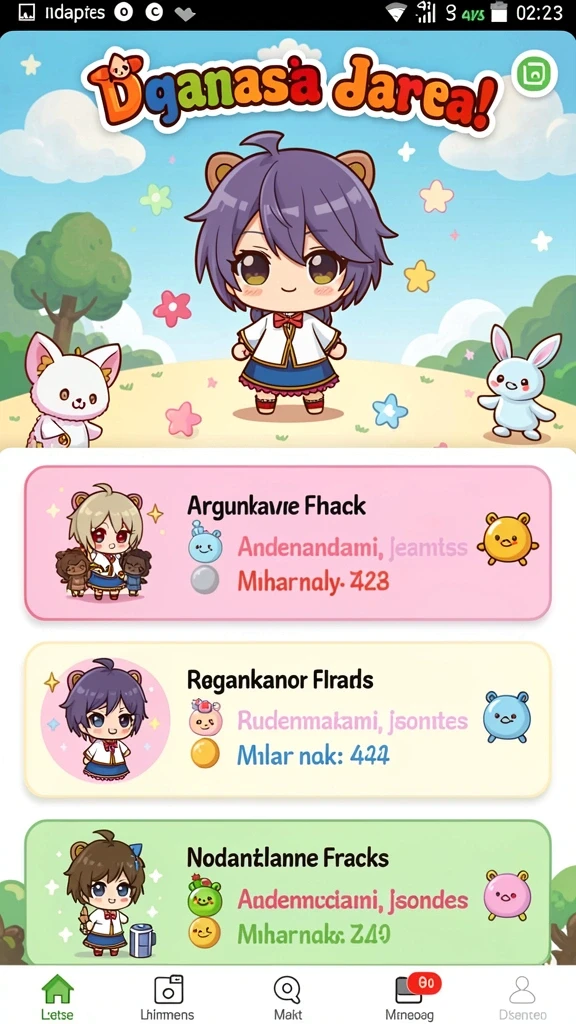576x1024 pixels.
Task: Tap the green square icon beside the title
Action: [x=536, y=73]
